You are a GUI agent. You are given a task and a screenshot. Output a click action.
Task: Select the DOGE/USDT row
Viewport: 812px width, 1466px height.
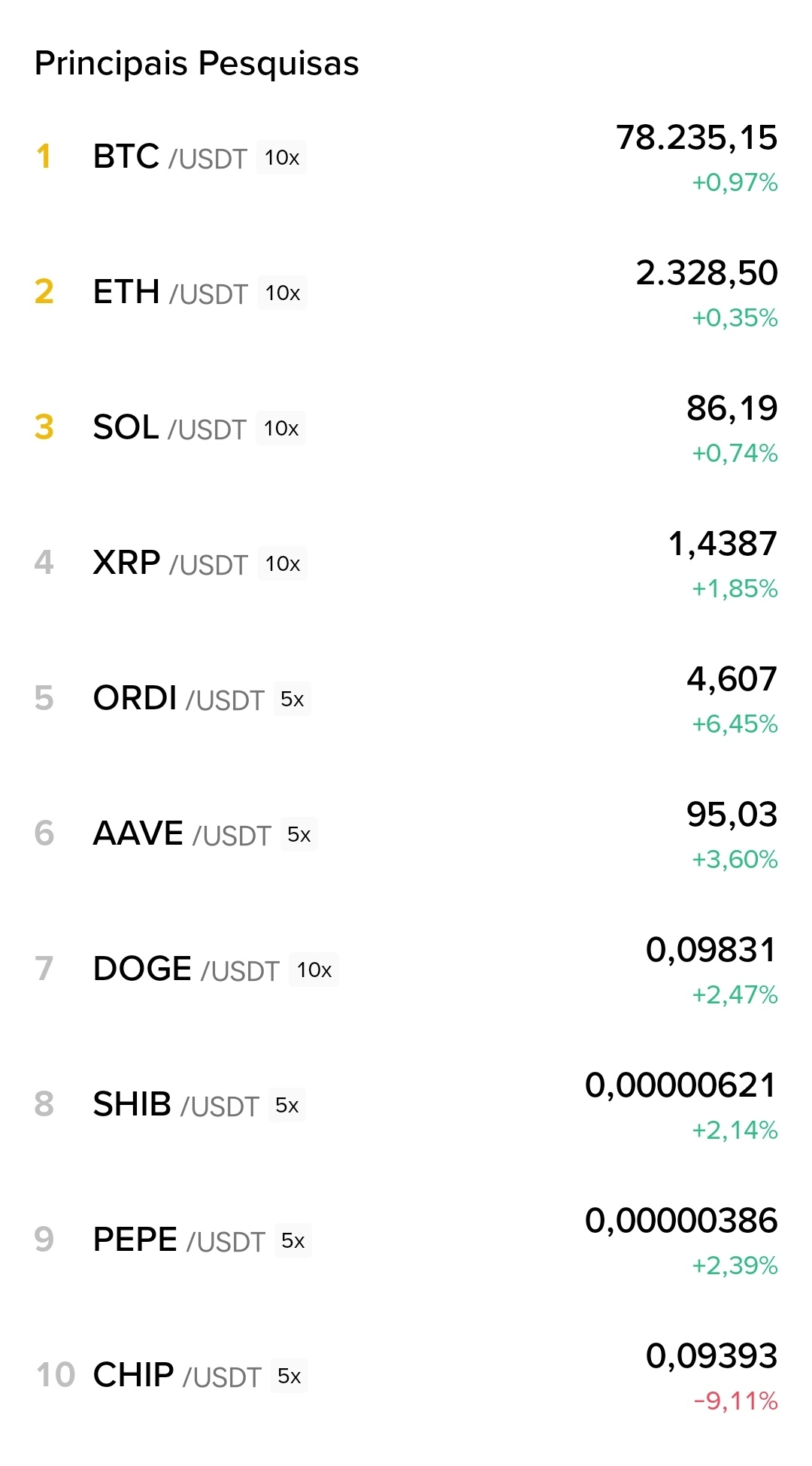point(186,970)
